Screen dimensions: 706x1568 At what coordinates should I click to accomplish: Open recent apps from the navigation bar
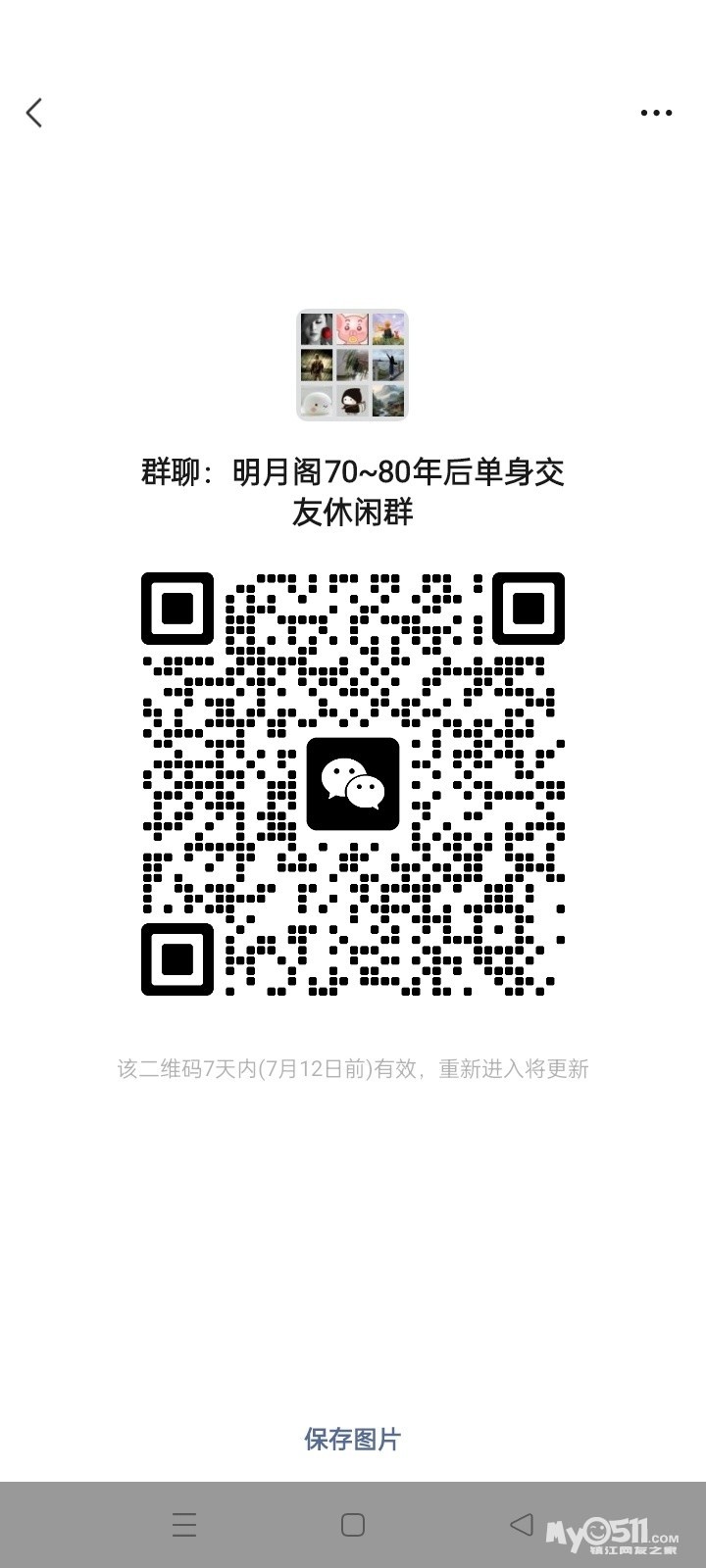coord(184,1525)
